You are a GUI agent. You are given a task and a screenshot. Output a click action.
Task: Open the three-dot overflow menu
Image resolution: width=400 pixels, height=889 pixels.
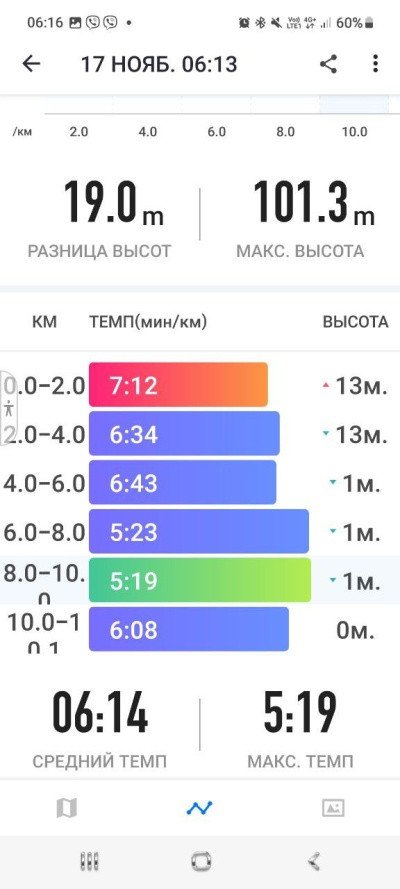[375, 64]
